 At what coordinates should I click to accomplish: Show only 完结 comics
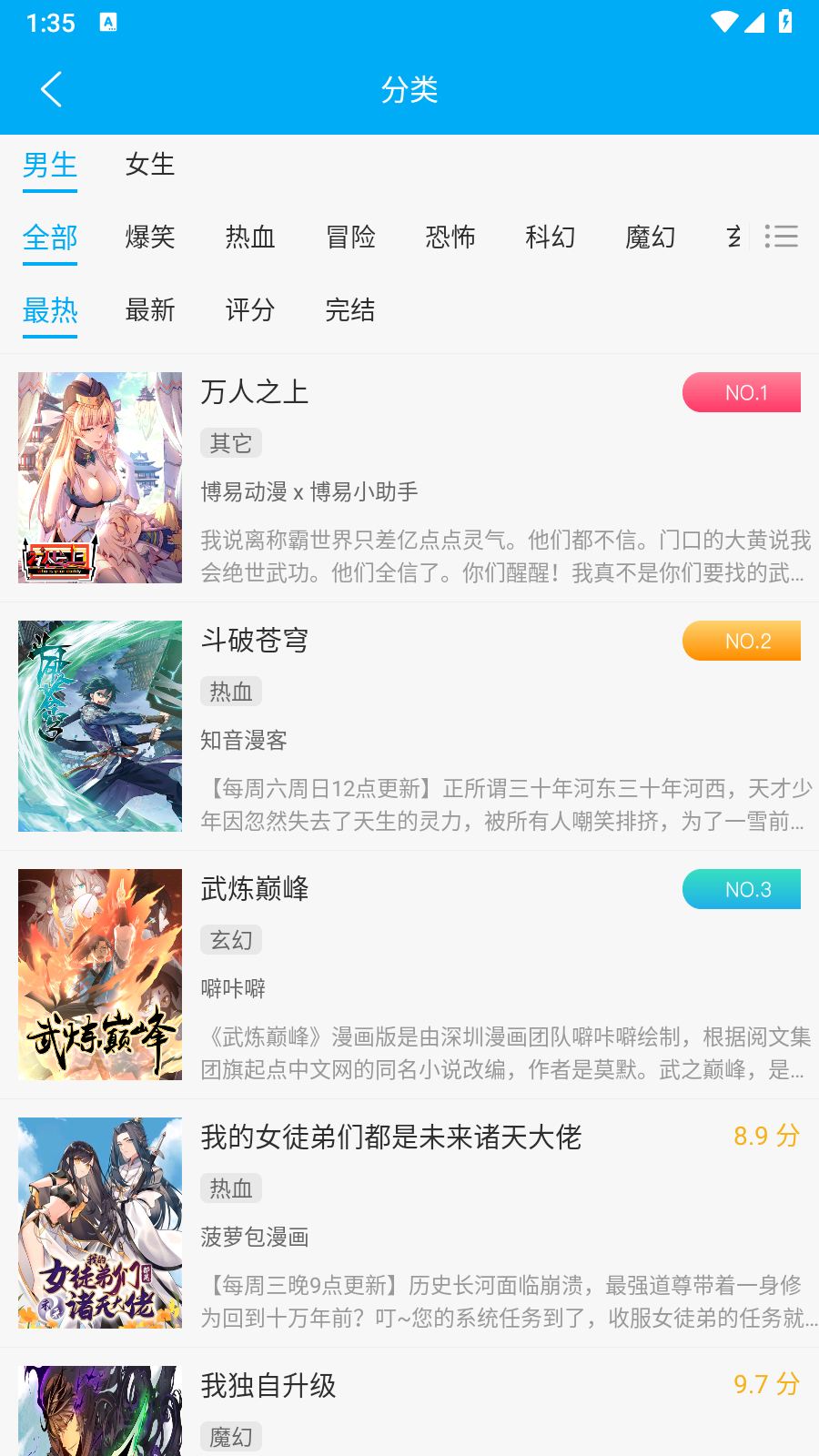[350, 310]
